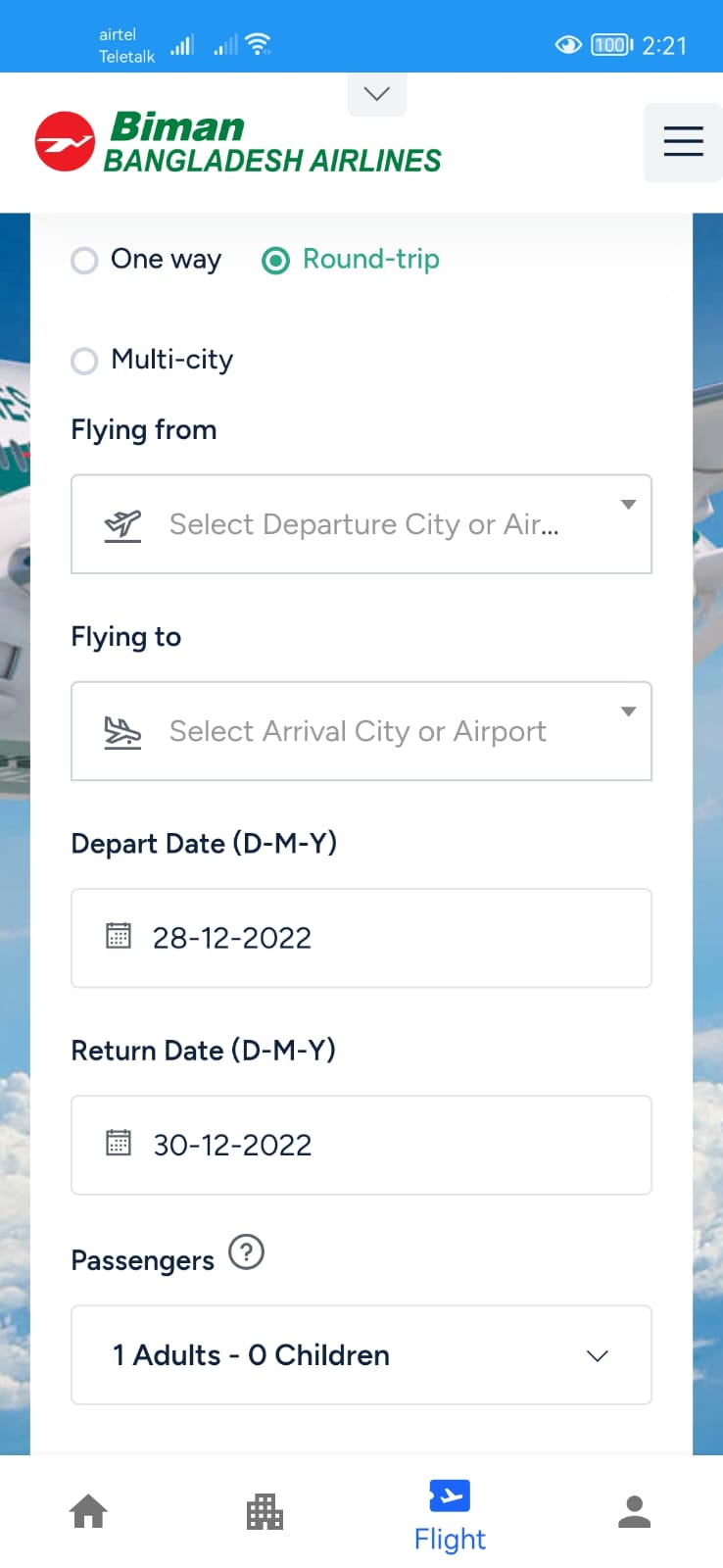Change the depart date 28-12-2022
Viewport: 723px width, 1568px height.
[x=361, y=938]
